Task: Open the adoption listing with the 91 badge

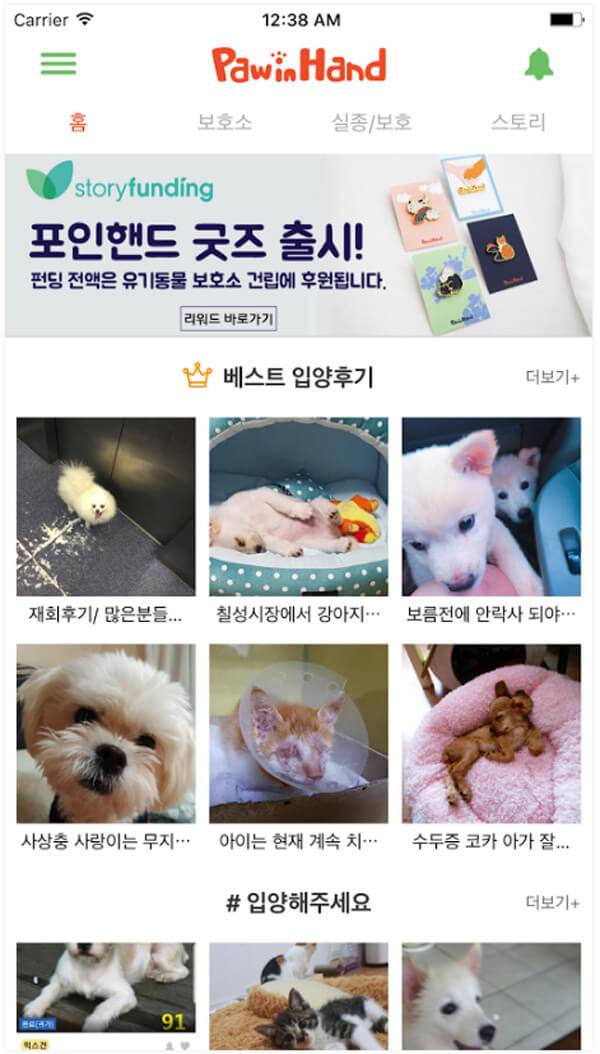Action: coord(106,988)
